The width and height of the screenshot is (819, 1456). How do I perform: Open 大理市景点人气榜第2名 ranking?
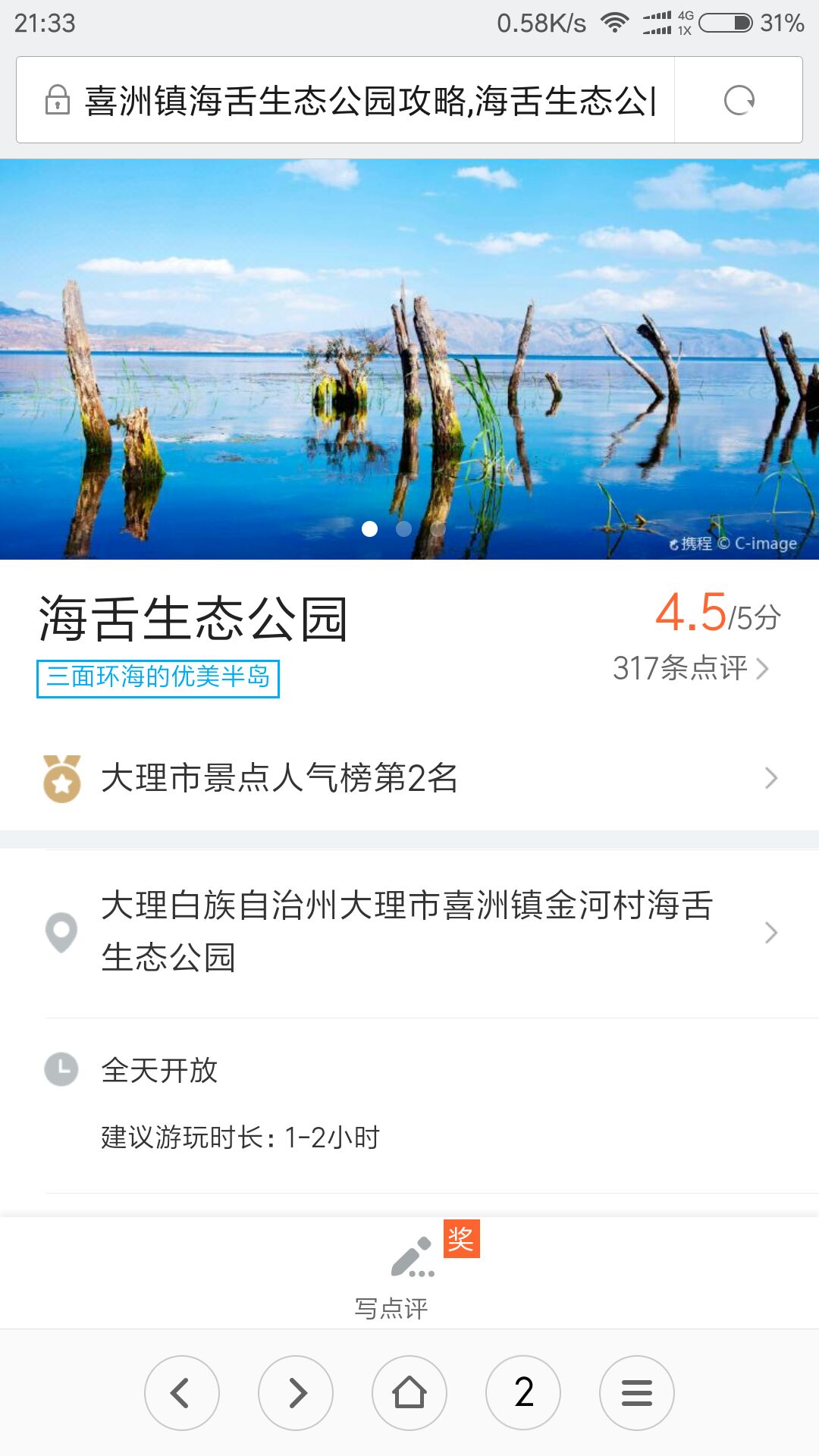tap(409, 778)
